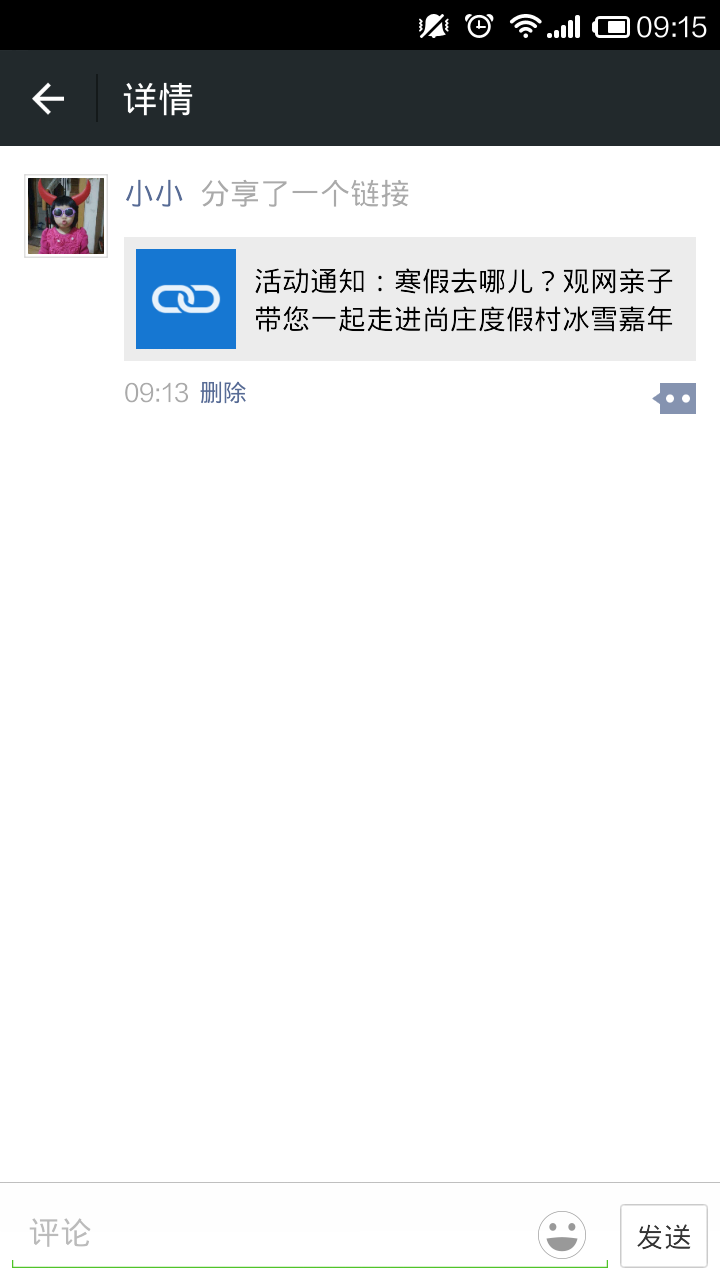Open 小小's profile avatar
Viewport: 720px width, 1280px height.
point(66,216)
